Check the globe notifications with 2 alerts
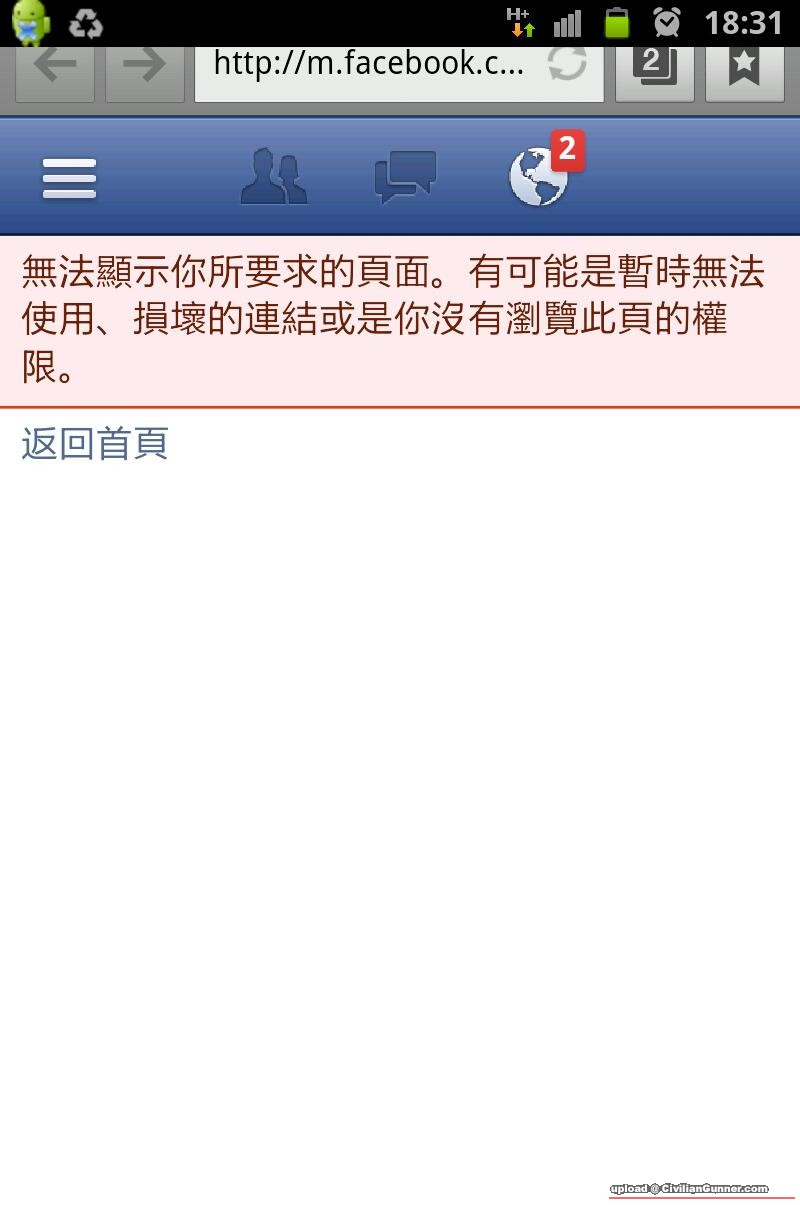 (x=540, y=176)
